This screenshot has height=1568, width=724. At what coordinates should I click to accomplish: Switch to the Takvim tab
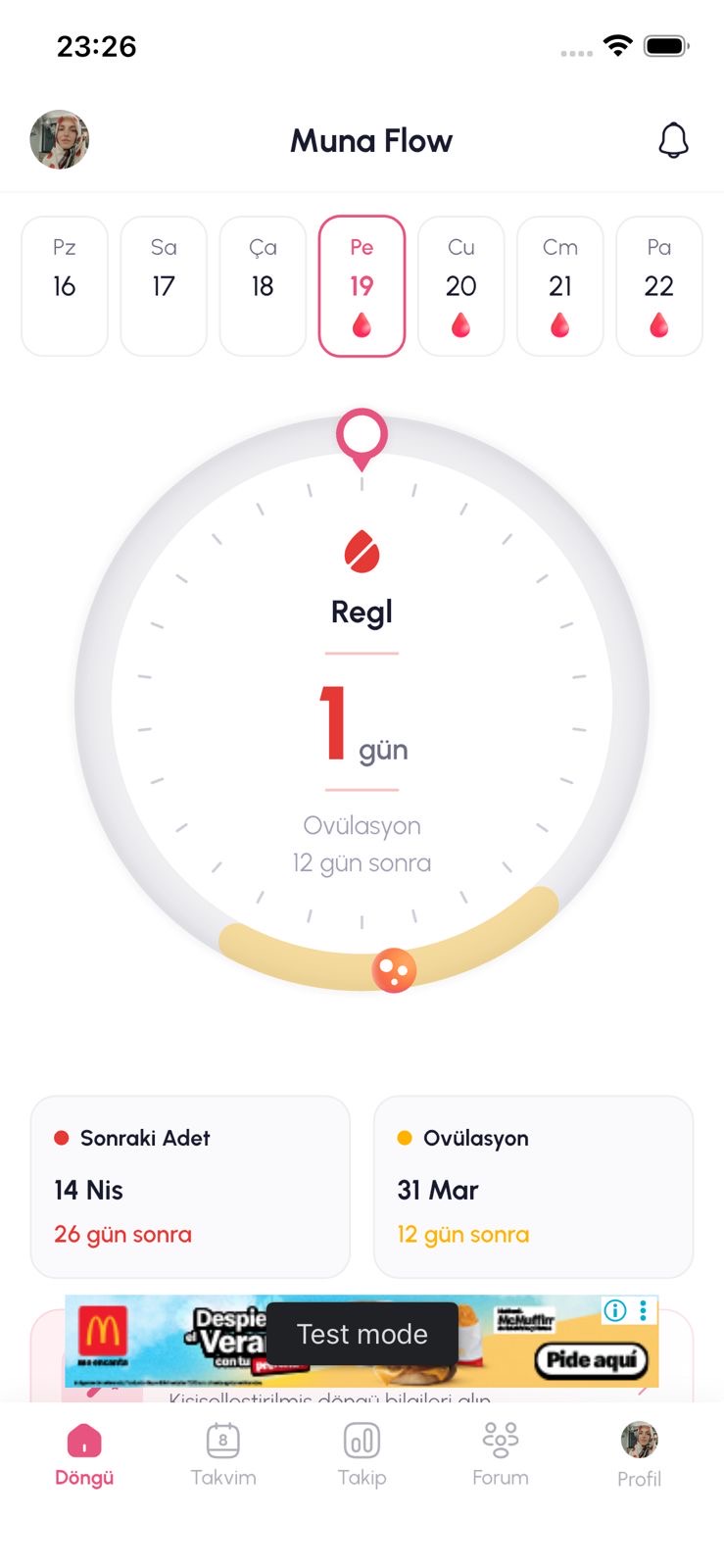tap(223, 1454)
